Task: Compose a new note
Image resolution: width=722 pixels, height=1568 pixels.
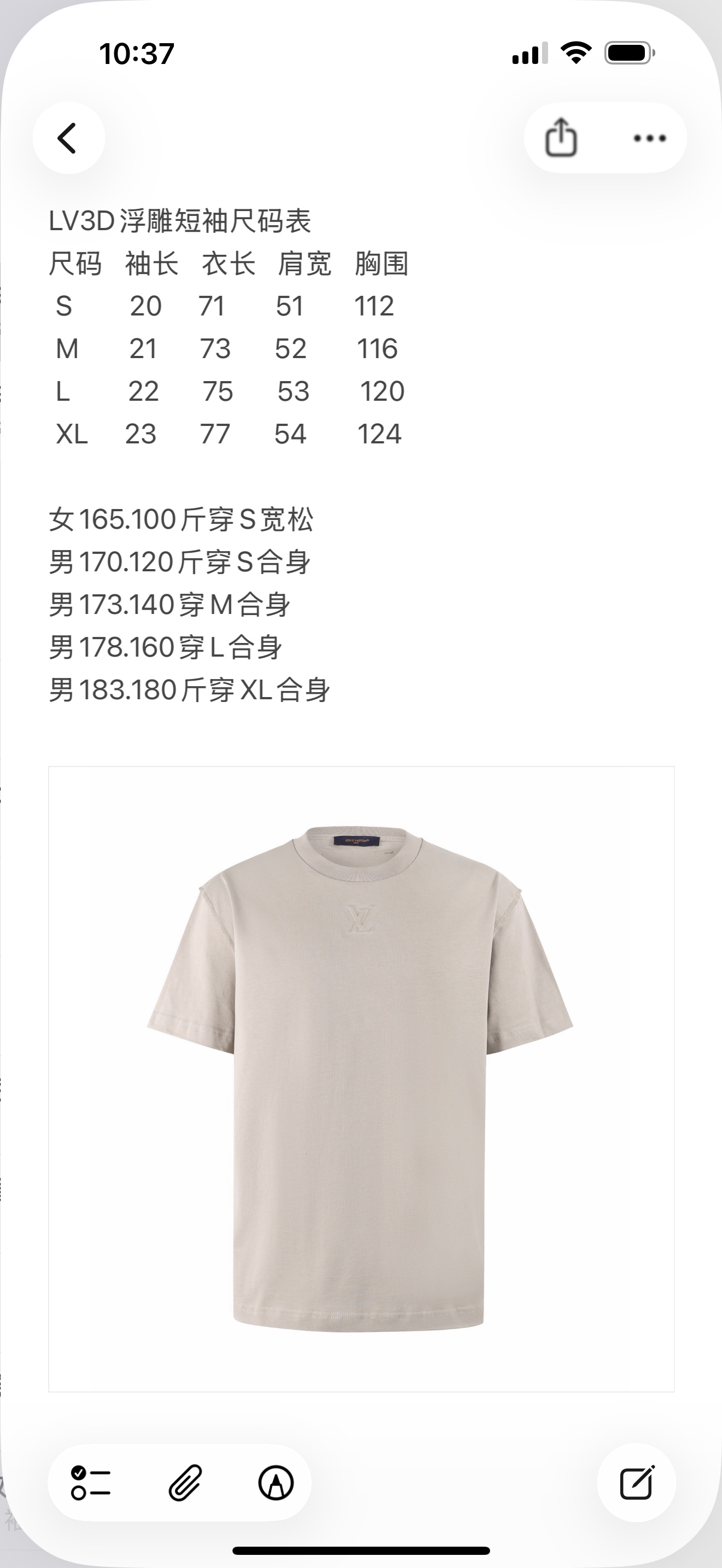Action: [636, 1483]
